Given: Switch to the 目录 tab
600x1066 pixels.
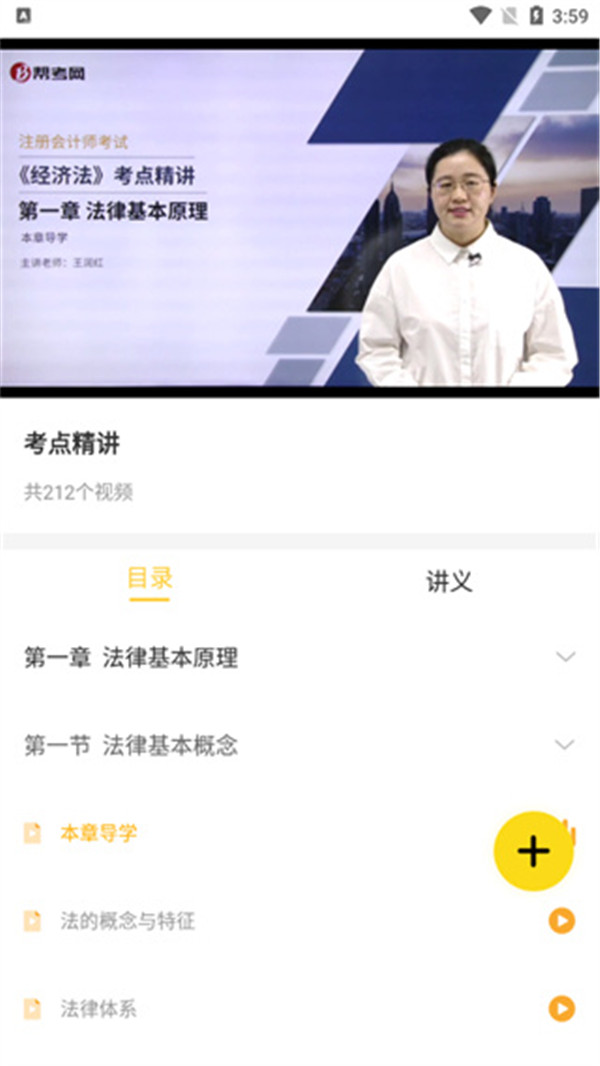Looking at the screenshot, I should 150,579.
